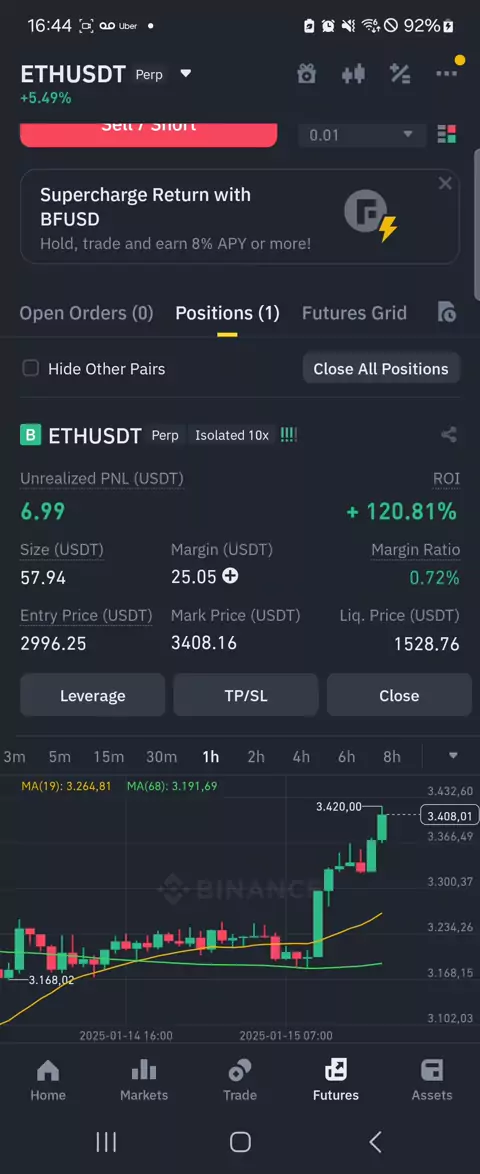The width and height of the screenshot is (480, 1174).
Task: Open the calculator icon in the header
Action: [400, 73]
